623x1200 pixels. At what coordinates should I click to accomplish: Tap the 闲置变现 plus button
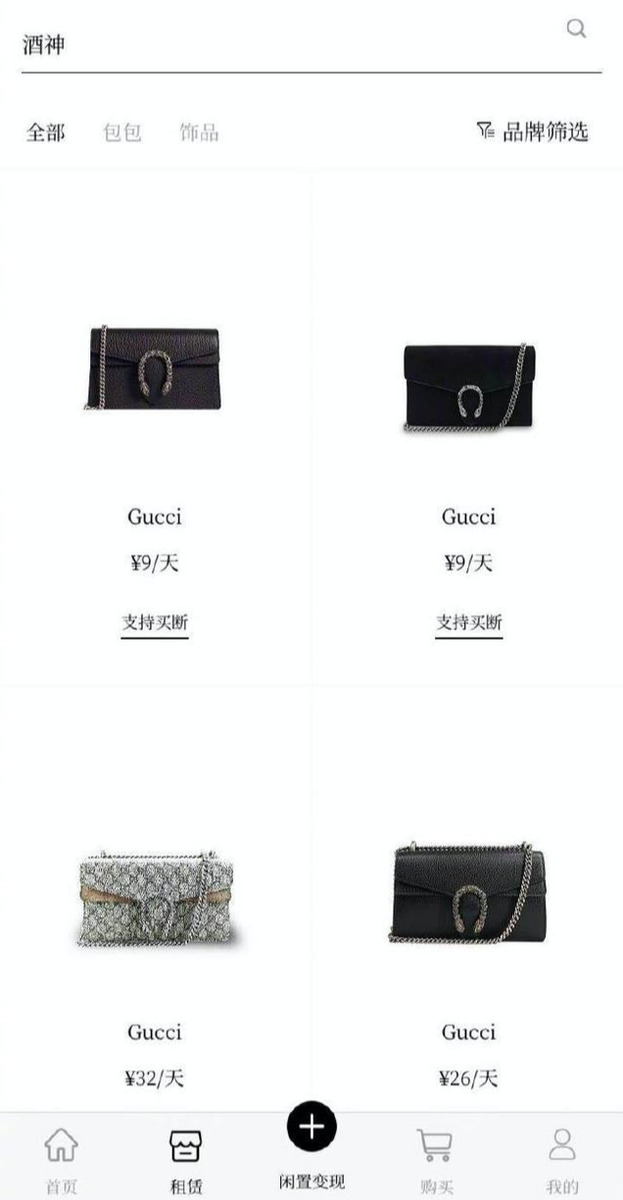pyautogui.click(x=312, y=1128)
